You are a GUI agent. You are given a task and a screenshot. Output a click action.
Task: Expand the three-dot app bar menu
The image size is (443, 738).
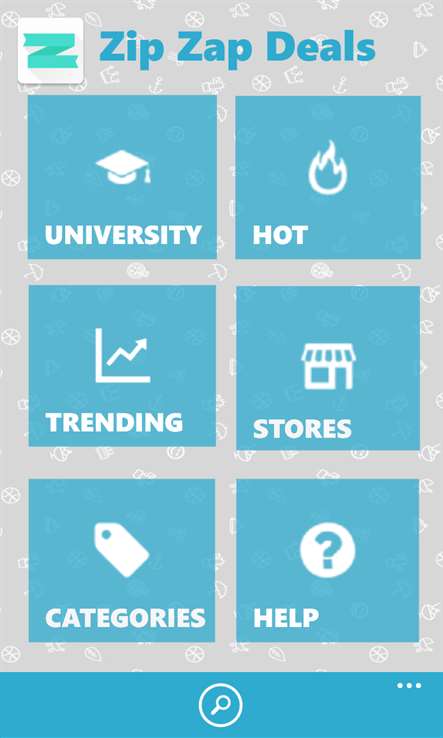click(409, 686)
